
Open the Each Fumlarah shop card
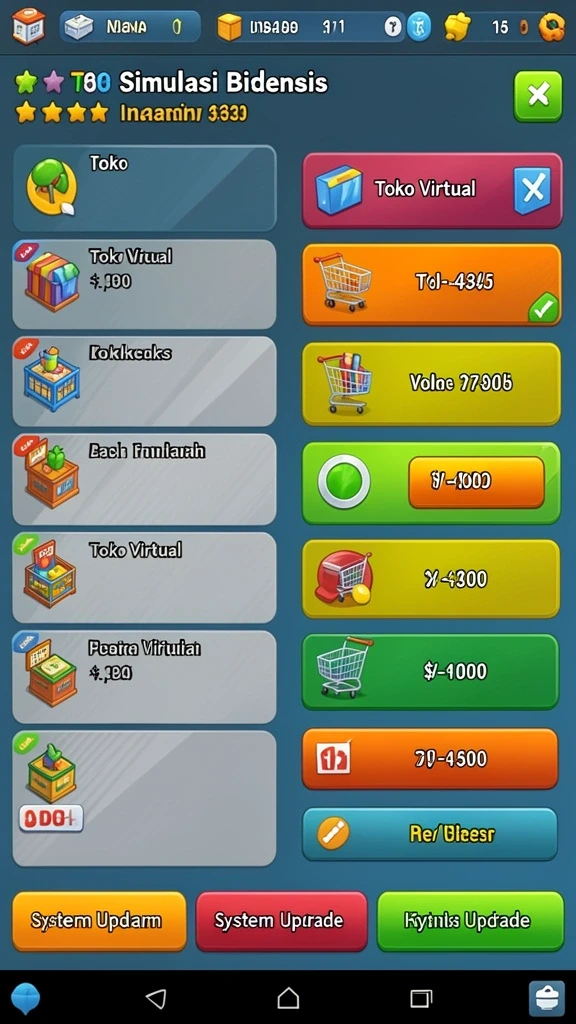144,479
